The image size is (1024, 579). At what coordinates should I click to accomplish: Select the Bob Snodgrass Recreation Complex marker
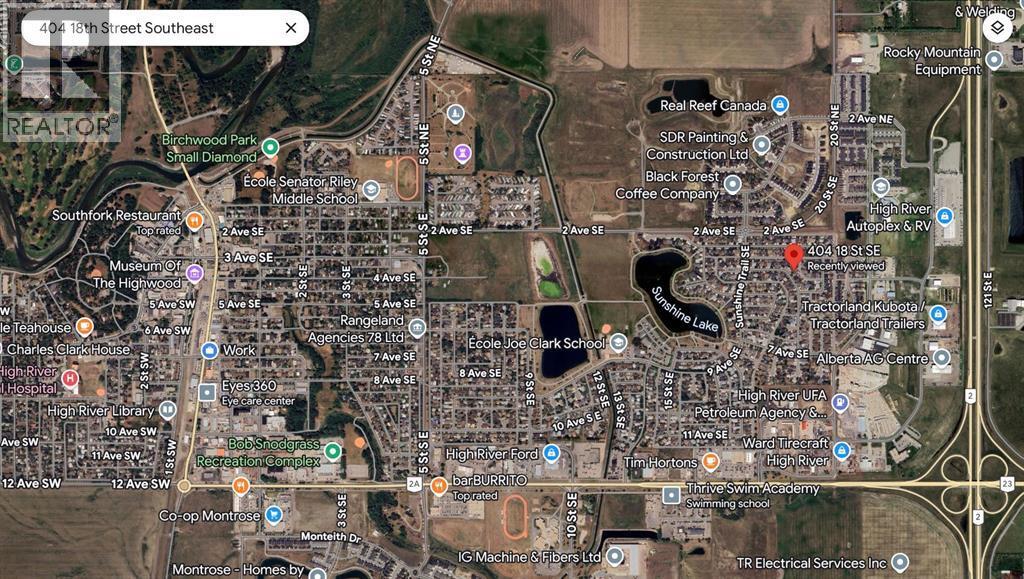point(332,452)
